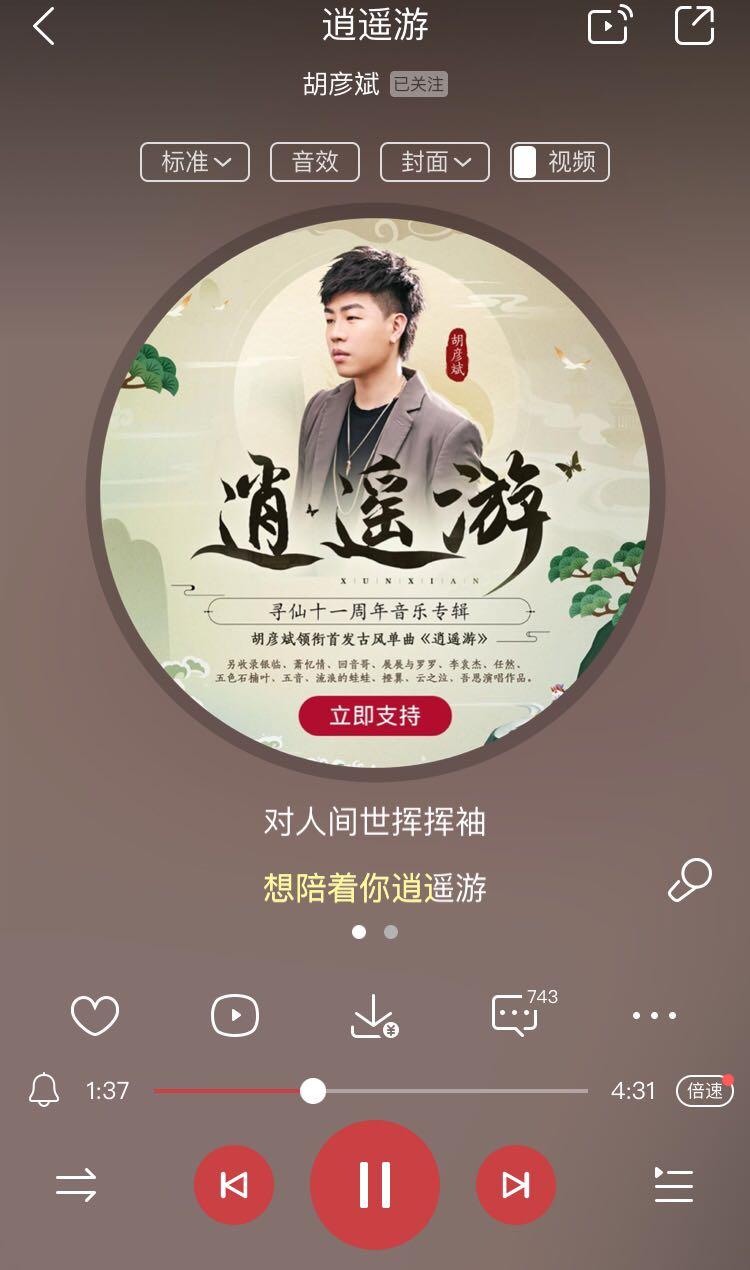Open the three-dot more options menu
The height and width of the screenshot is (1270, 750).
[x=654, y=1016]
